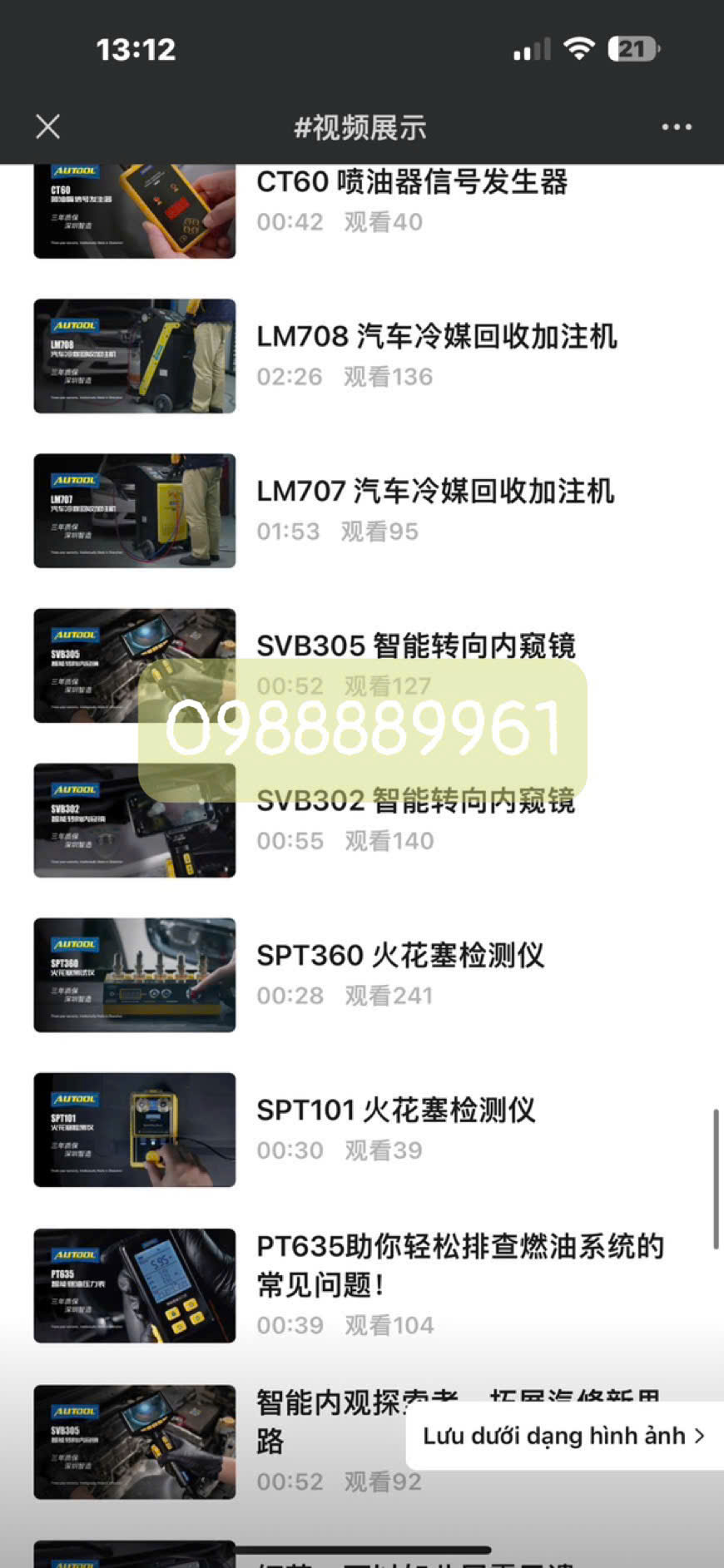Close the 视频展示 page
The width and height of the screenshot is (724, 1568).
48,126
